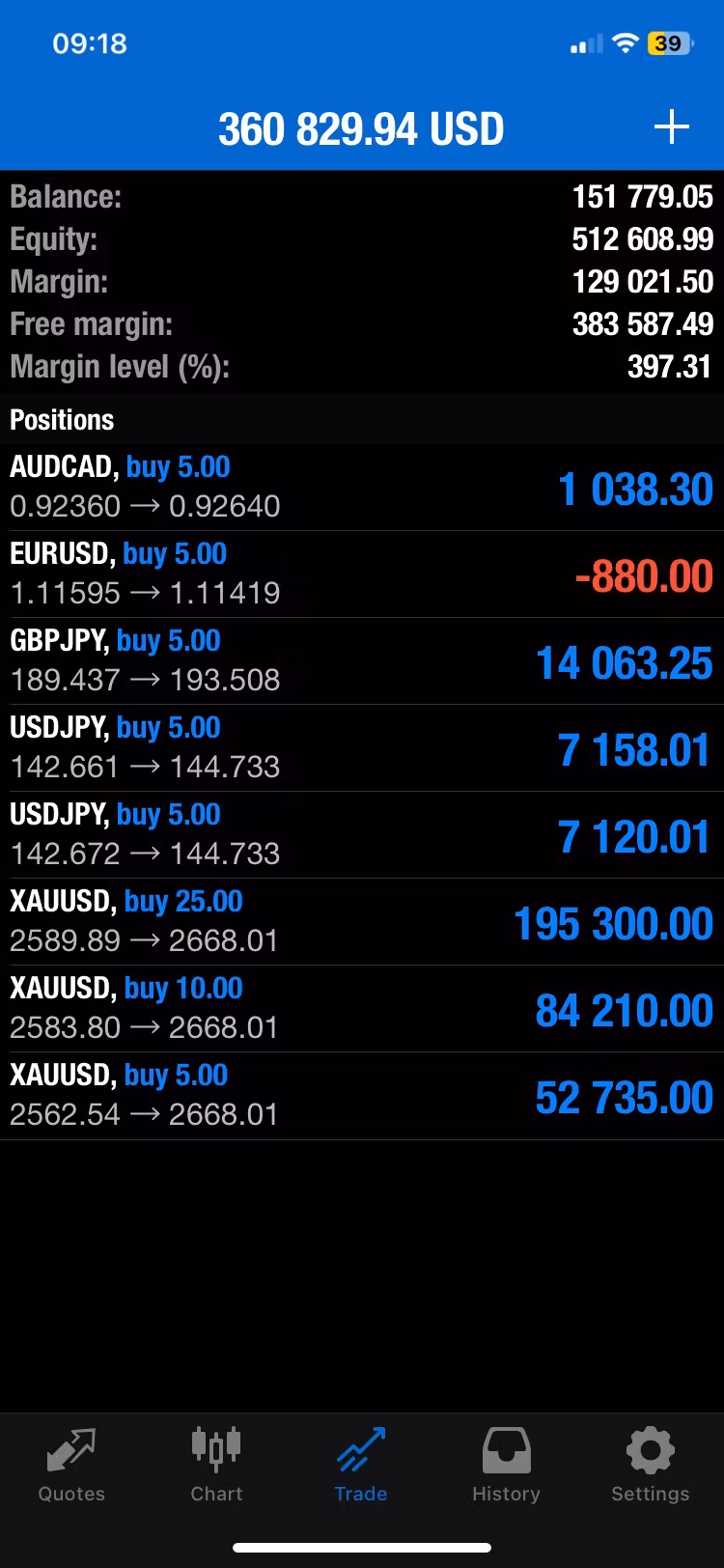Viewport: 724px width, 1568px height.
Task: Open USDJPY position with profit 7 120.01
Action: [x=361, y=834]
